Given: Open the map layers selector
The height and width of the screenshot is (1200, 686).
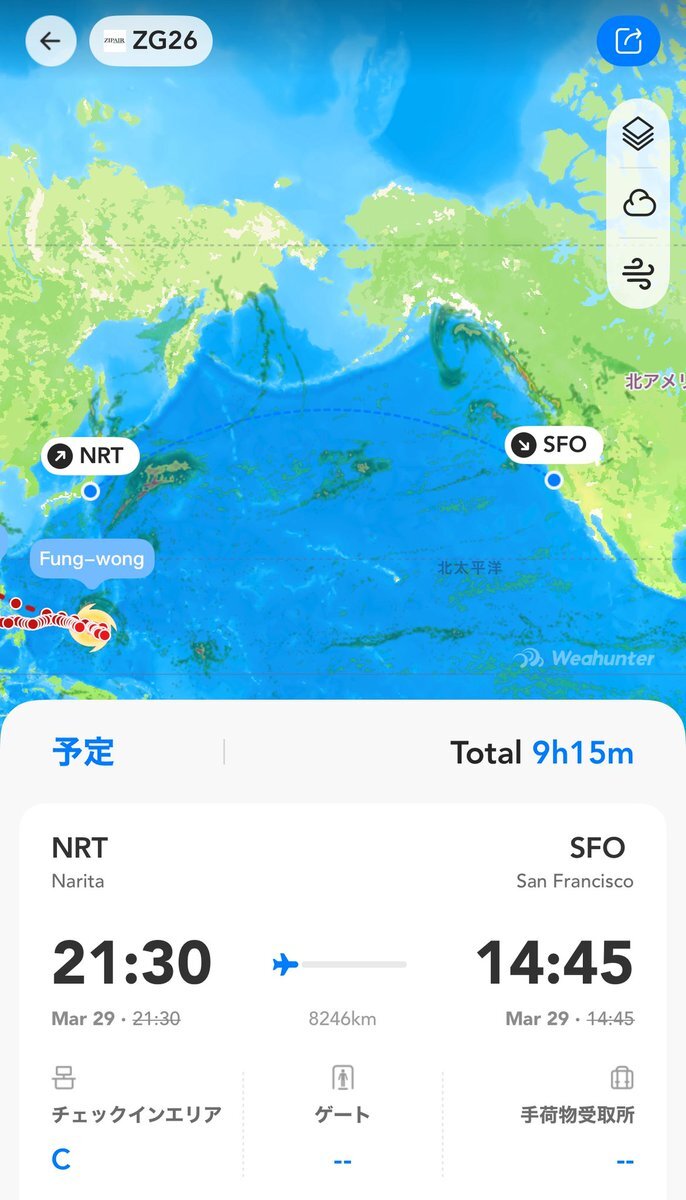Looking at the screenshot, I should point(638,134).
